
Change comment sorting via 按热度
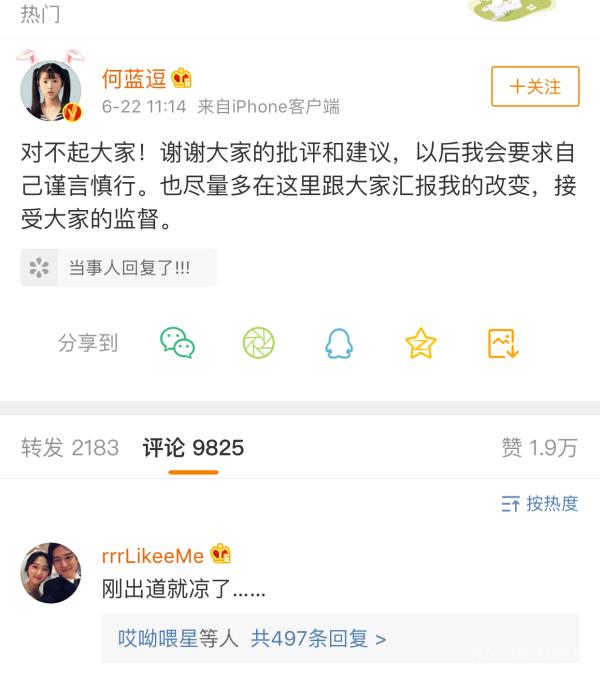[x=540, y=504]
